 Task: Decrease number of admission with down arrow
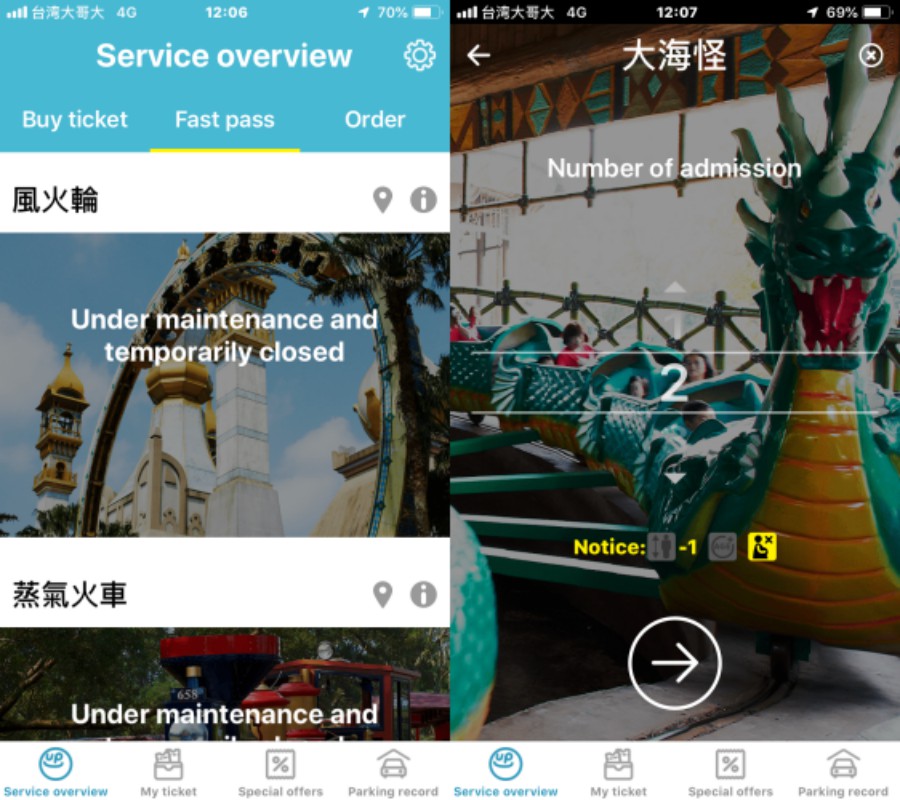click(675, 477)
